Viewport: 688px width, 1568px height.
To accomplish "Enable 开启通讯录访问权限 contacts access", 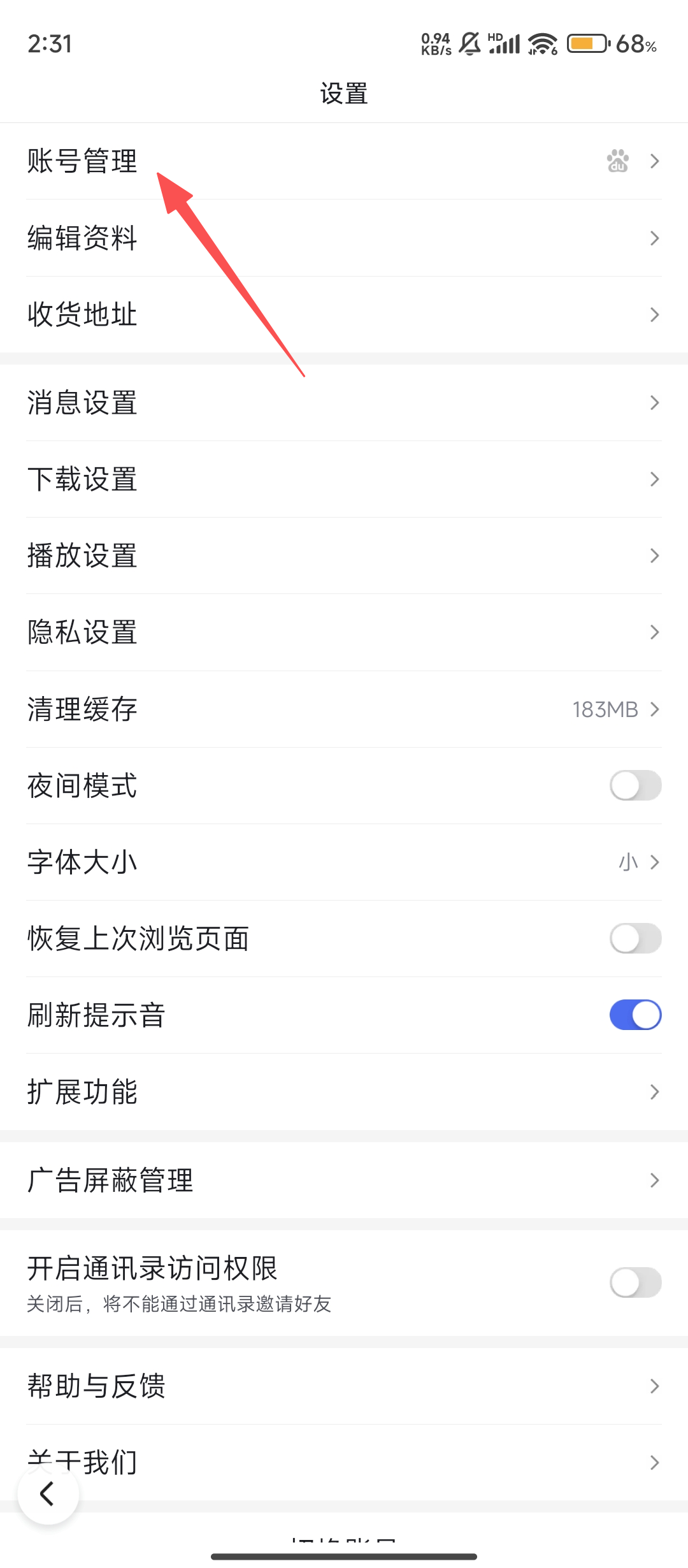I will tap(635, 1282).
